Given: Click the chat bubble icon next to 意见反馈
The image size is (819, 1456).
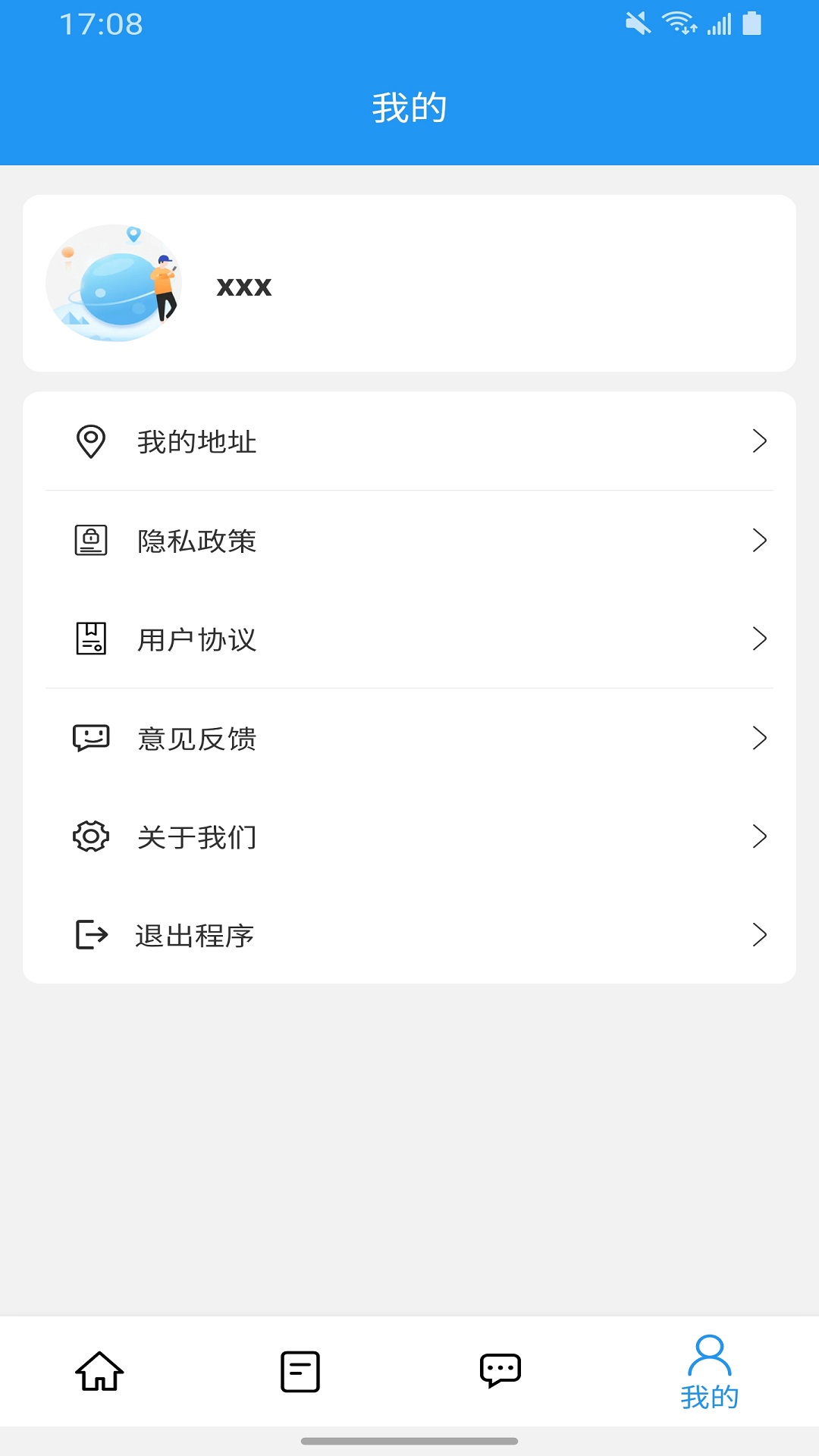Looking at the screenshot, I should pyautogui.click(x=89, y=737).
